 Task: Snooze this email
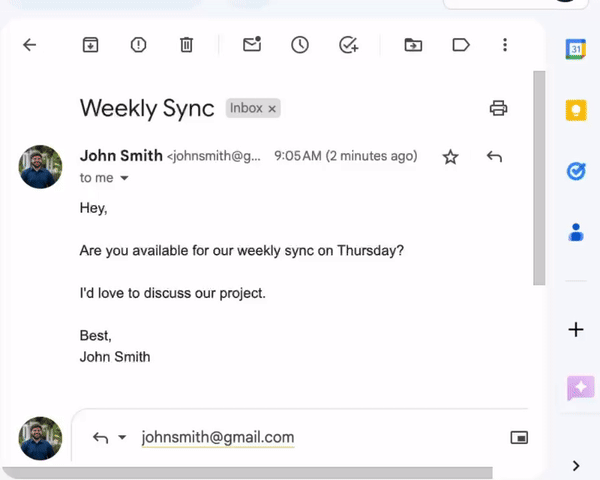pyautogui.click(x=300, y=45)
